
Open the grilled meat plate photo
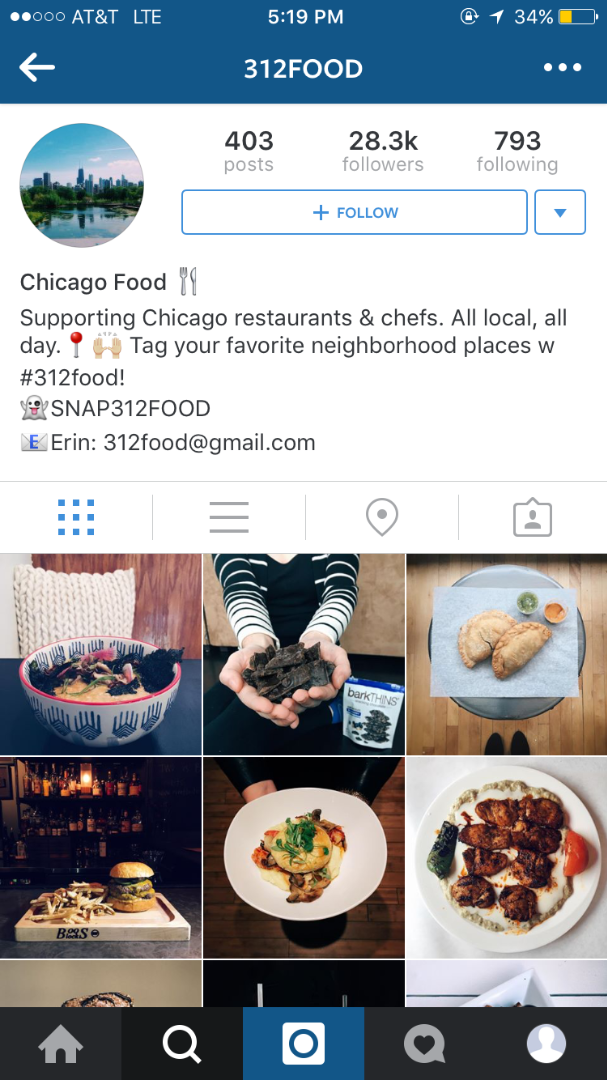click(507, 857)
